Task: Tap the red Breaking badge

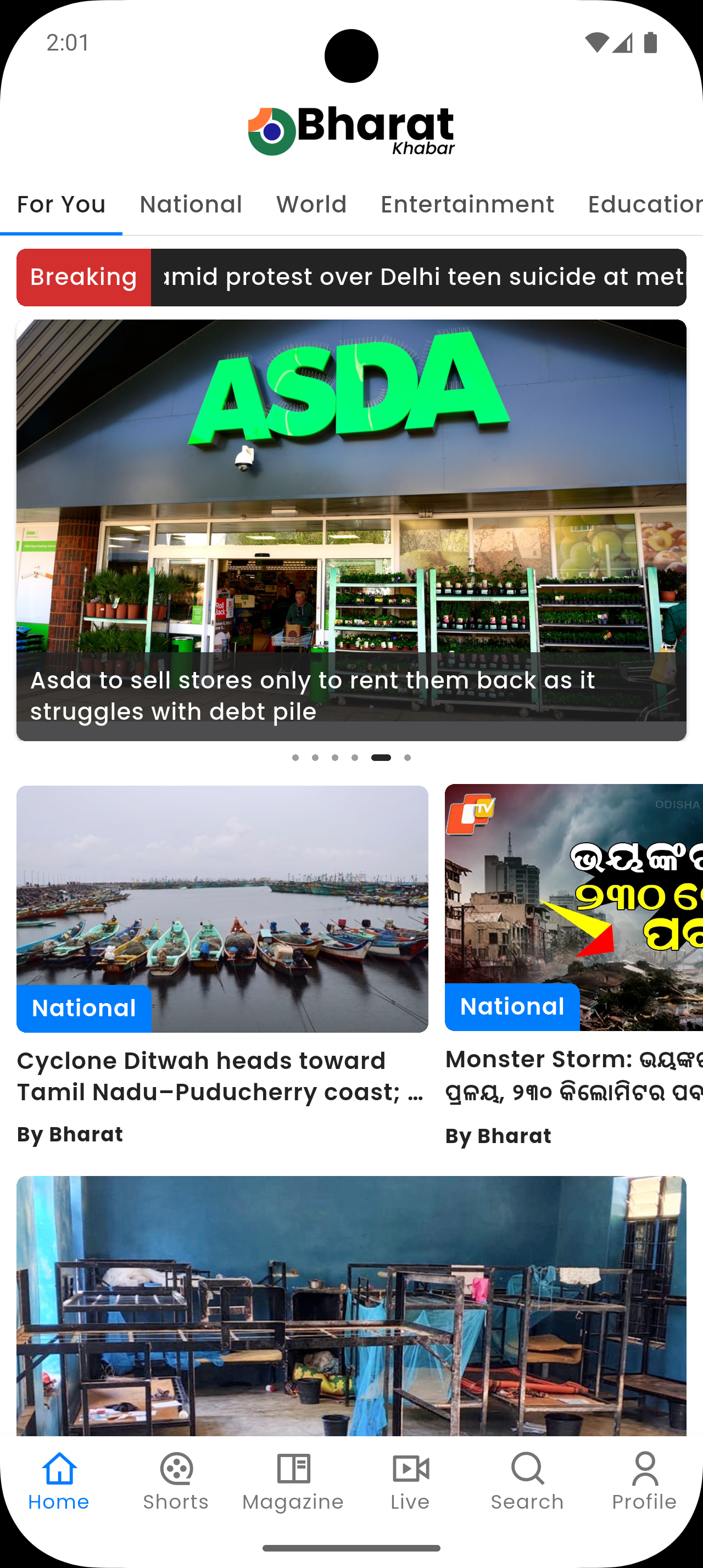Action: tap(83, 277)
